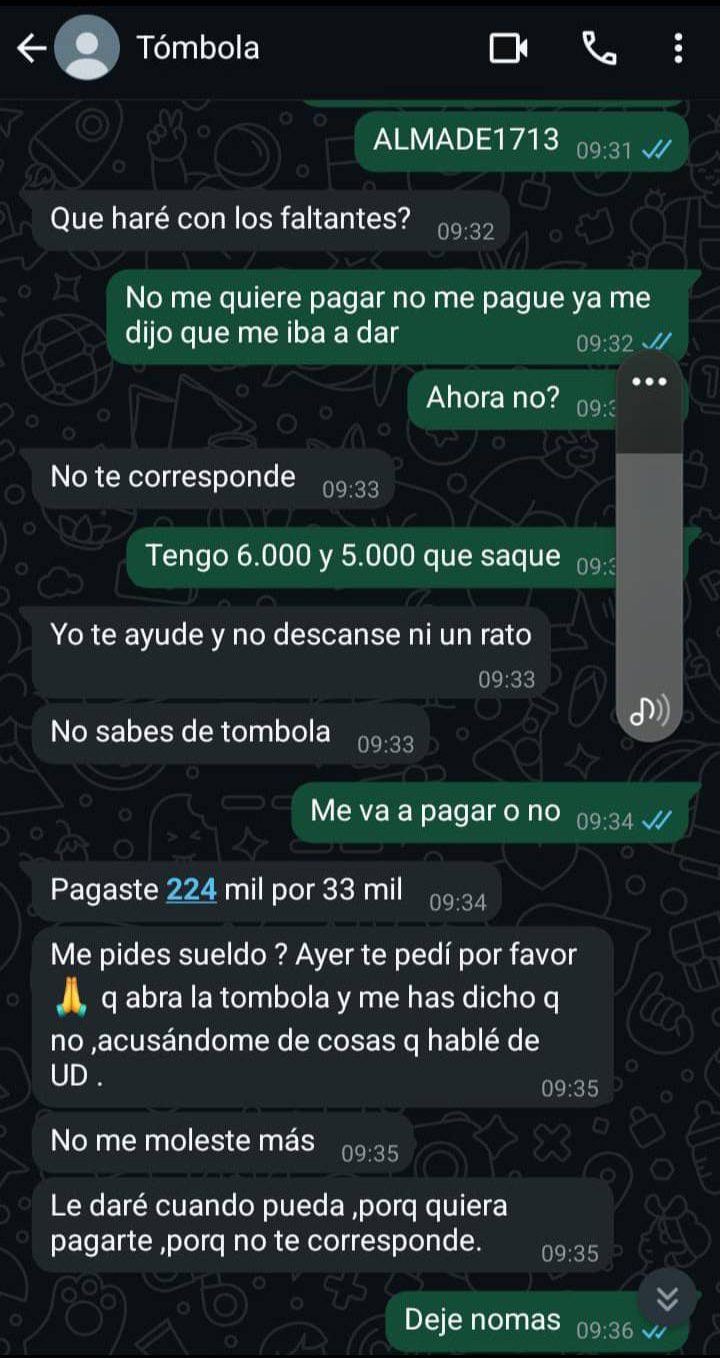Start a video call with Tómbola
Screen dimensions: 720x1358
508,48
